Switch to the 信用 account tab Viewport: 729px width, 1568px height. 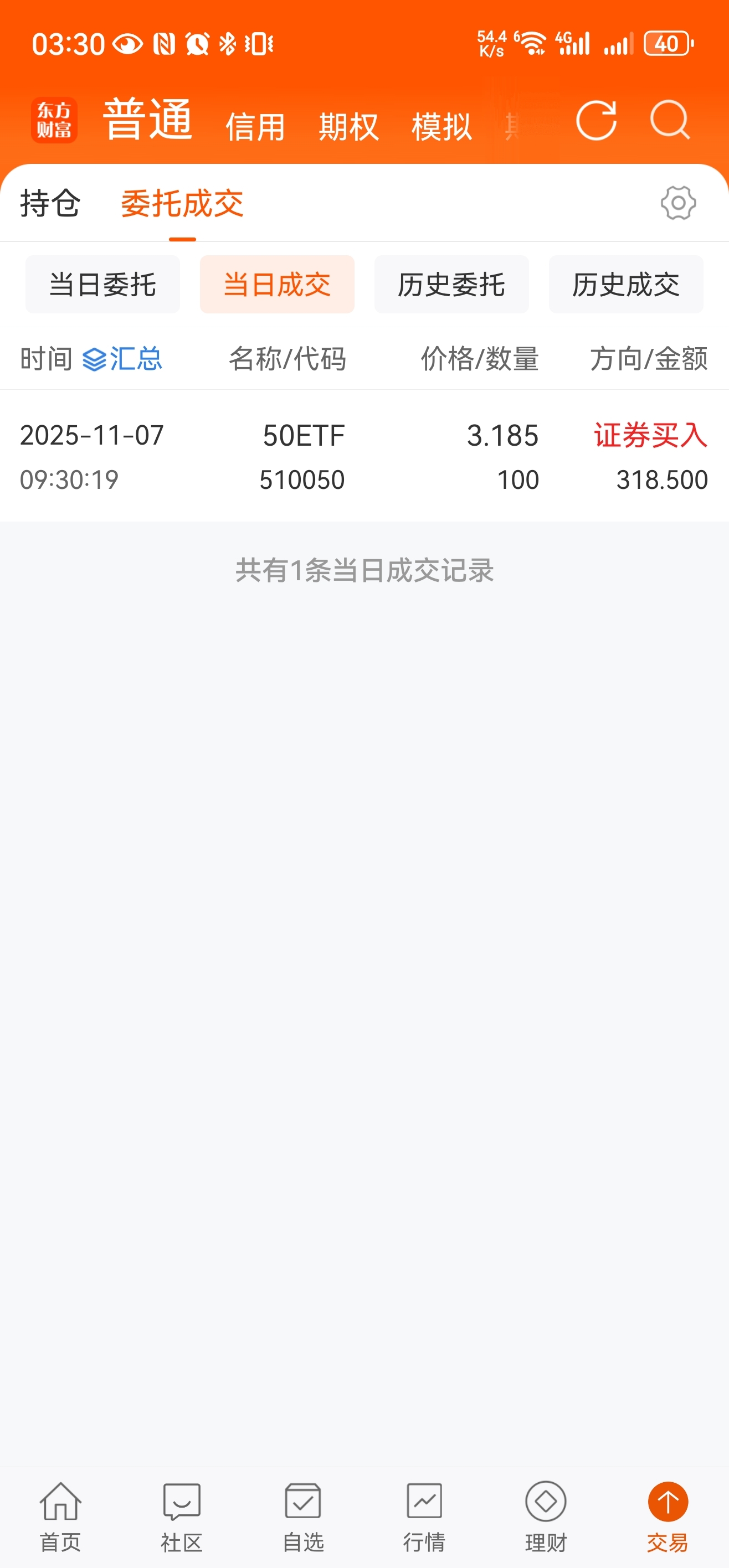click(x=255, y=127)
